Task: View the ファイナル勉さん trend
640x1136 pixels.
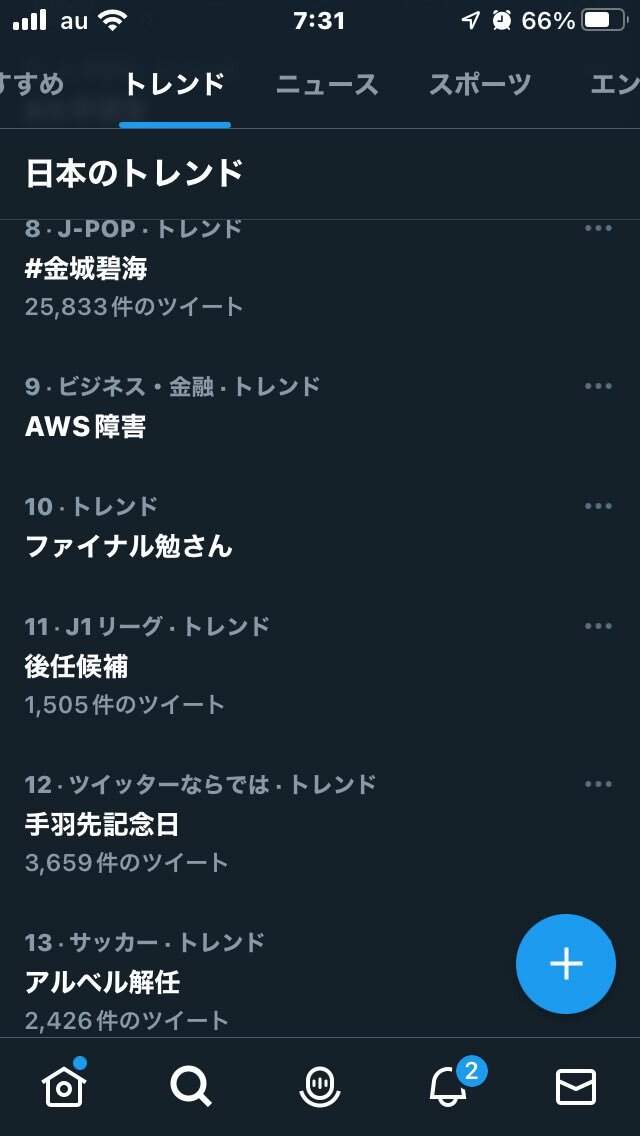Action: [x=128, y=546]
